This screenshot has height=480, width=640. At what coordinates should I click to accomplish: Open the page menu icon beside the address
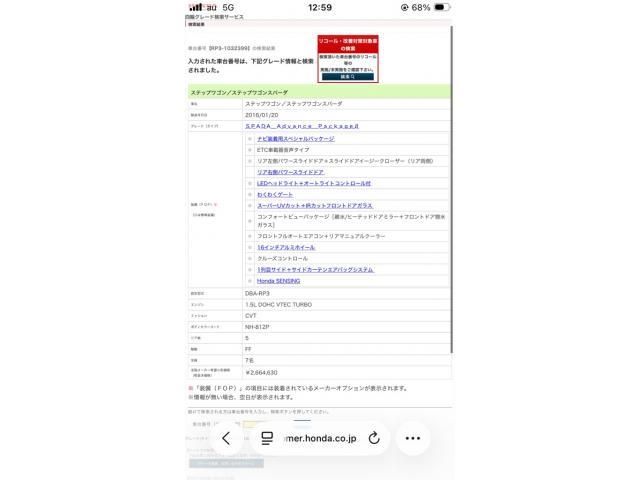point(267,438)
